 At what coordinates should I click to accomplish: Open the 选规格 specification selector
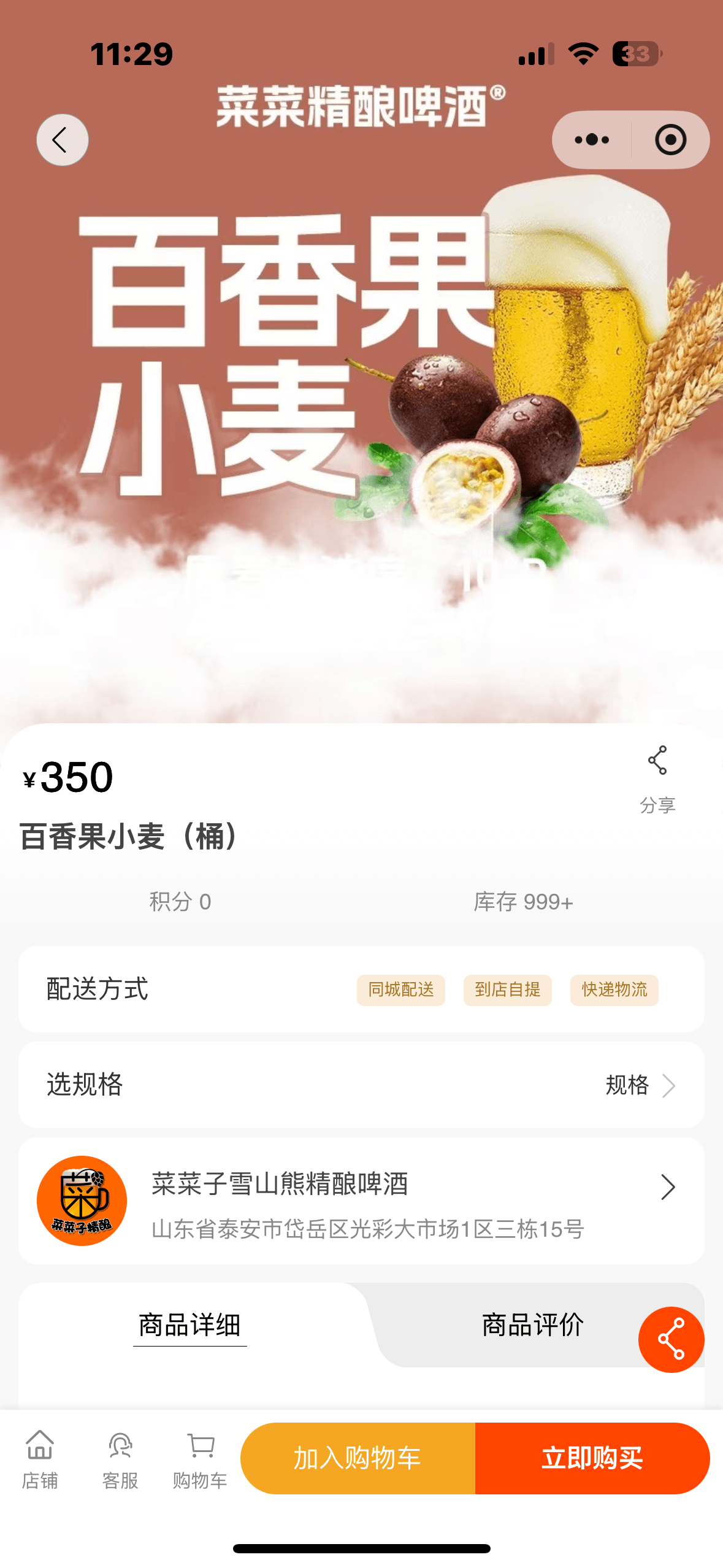(x=361, y=1085)
